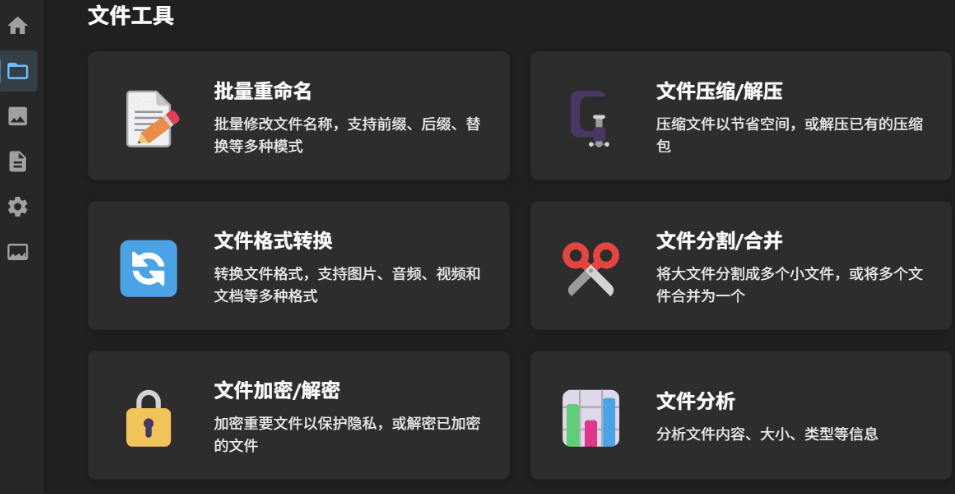
Task: Open the 批量重命名 card
Action: coord(298,116)
